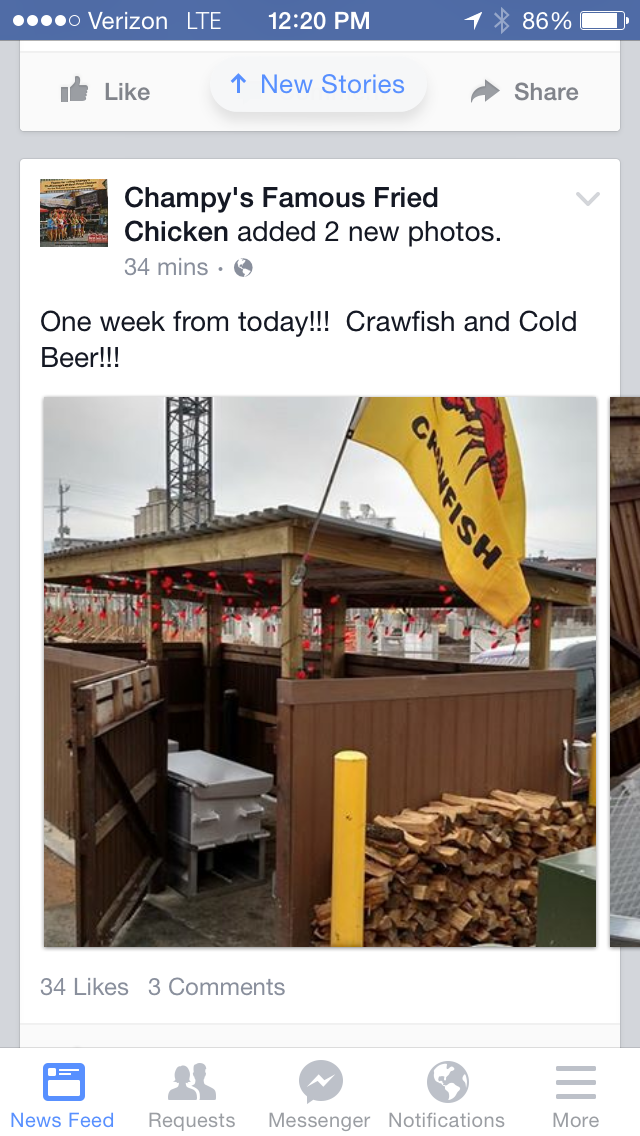The image size is (640, 1136).
Task: View the 34 Likes list
Action: coord(84,987)
